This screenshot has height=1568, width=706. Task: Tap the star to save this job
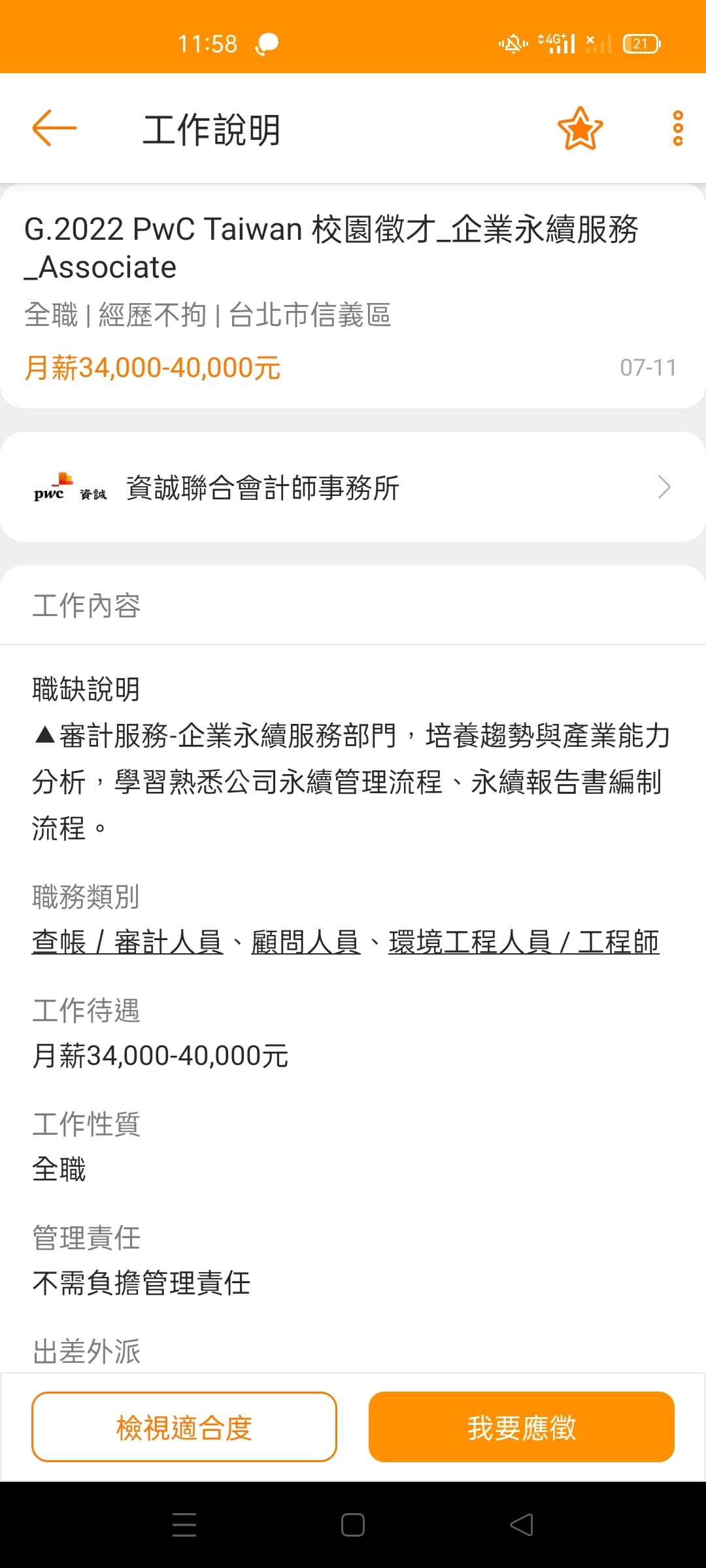point(579,128)
